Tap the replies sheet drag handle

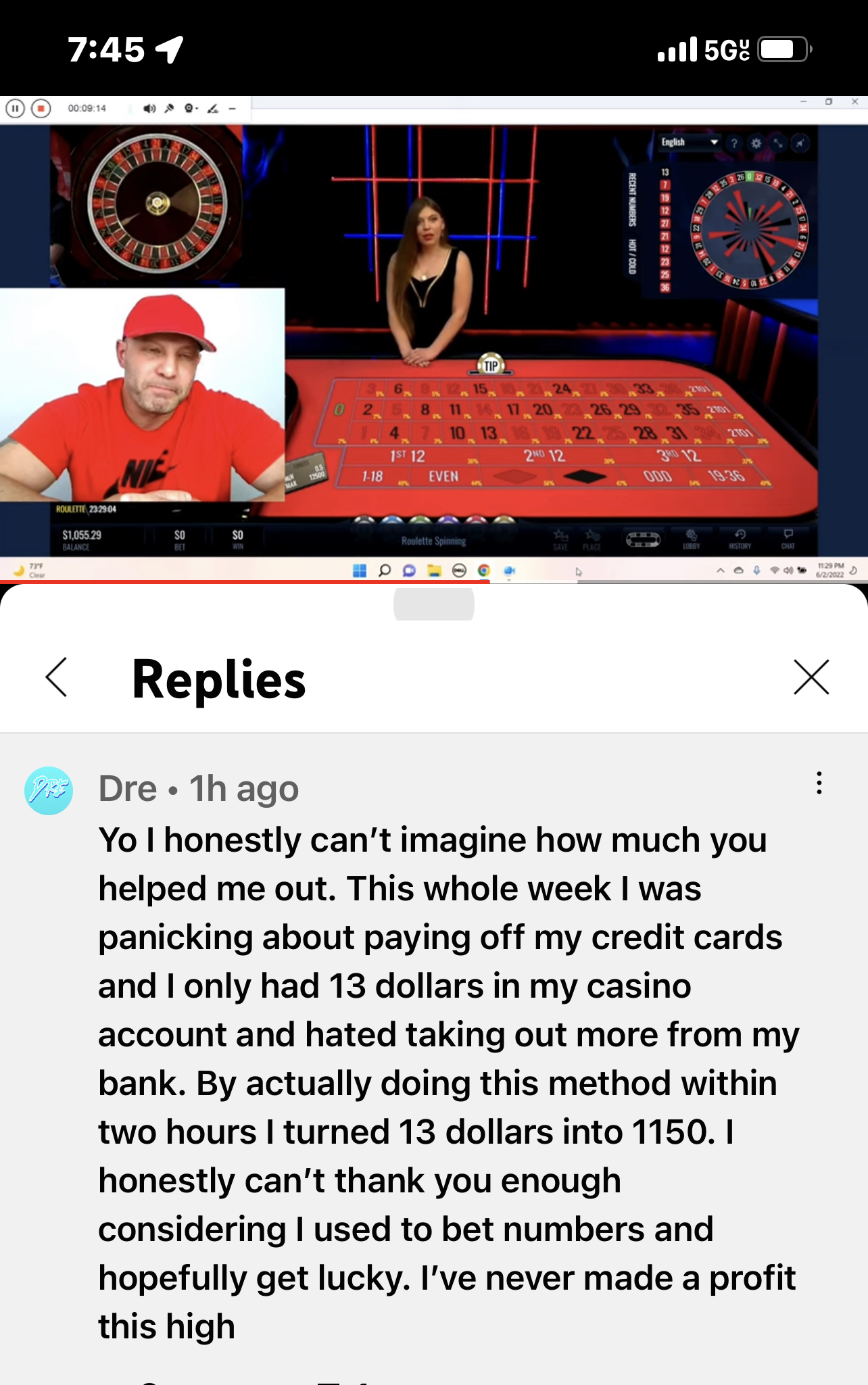click(434, 603)
